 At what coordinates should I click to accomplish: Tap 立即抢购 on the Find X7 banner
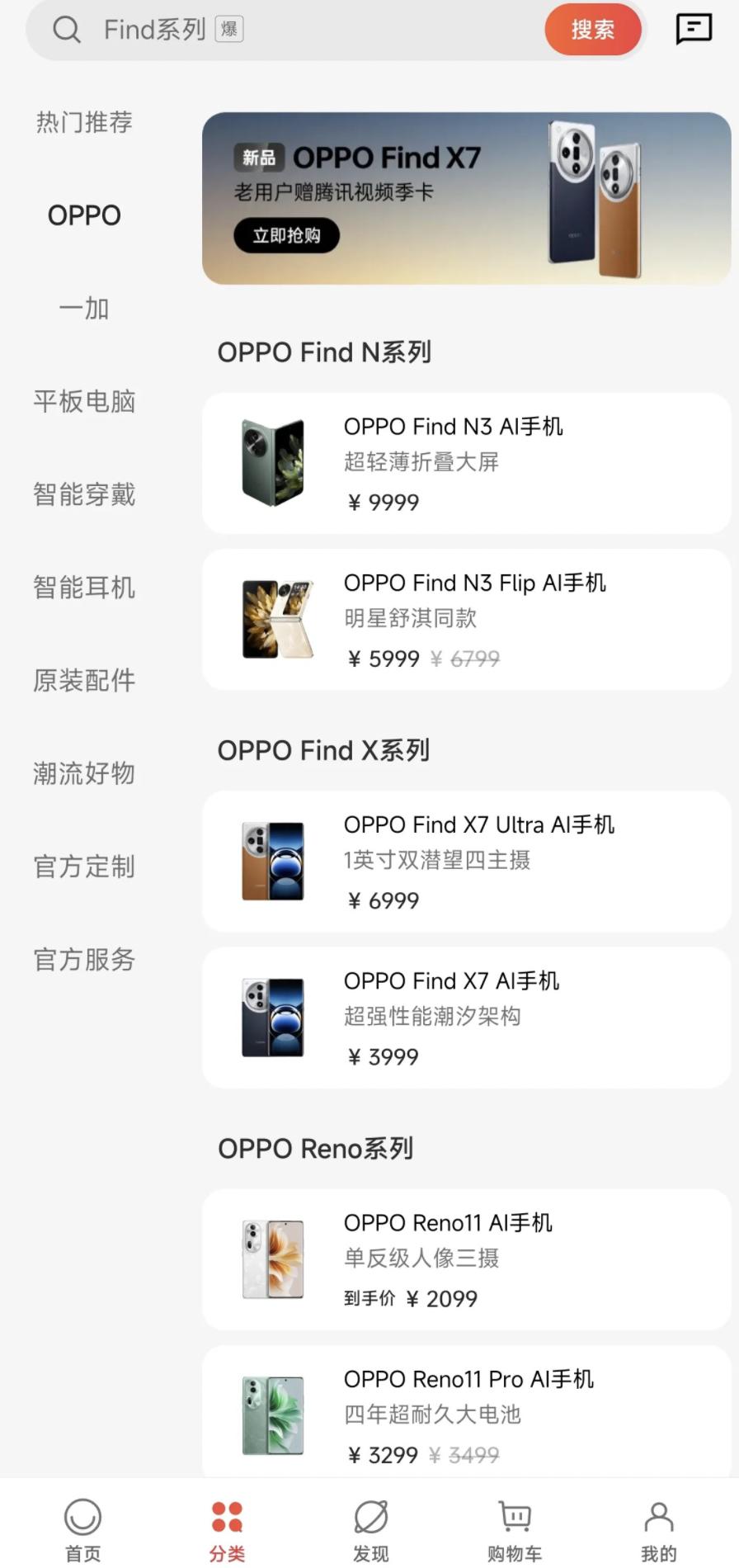pyautogui.click(x=286, y=236)
